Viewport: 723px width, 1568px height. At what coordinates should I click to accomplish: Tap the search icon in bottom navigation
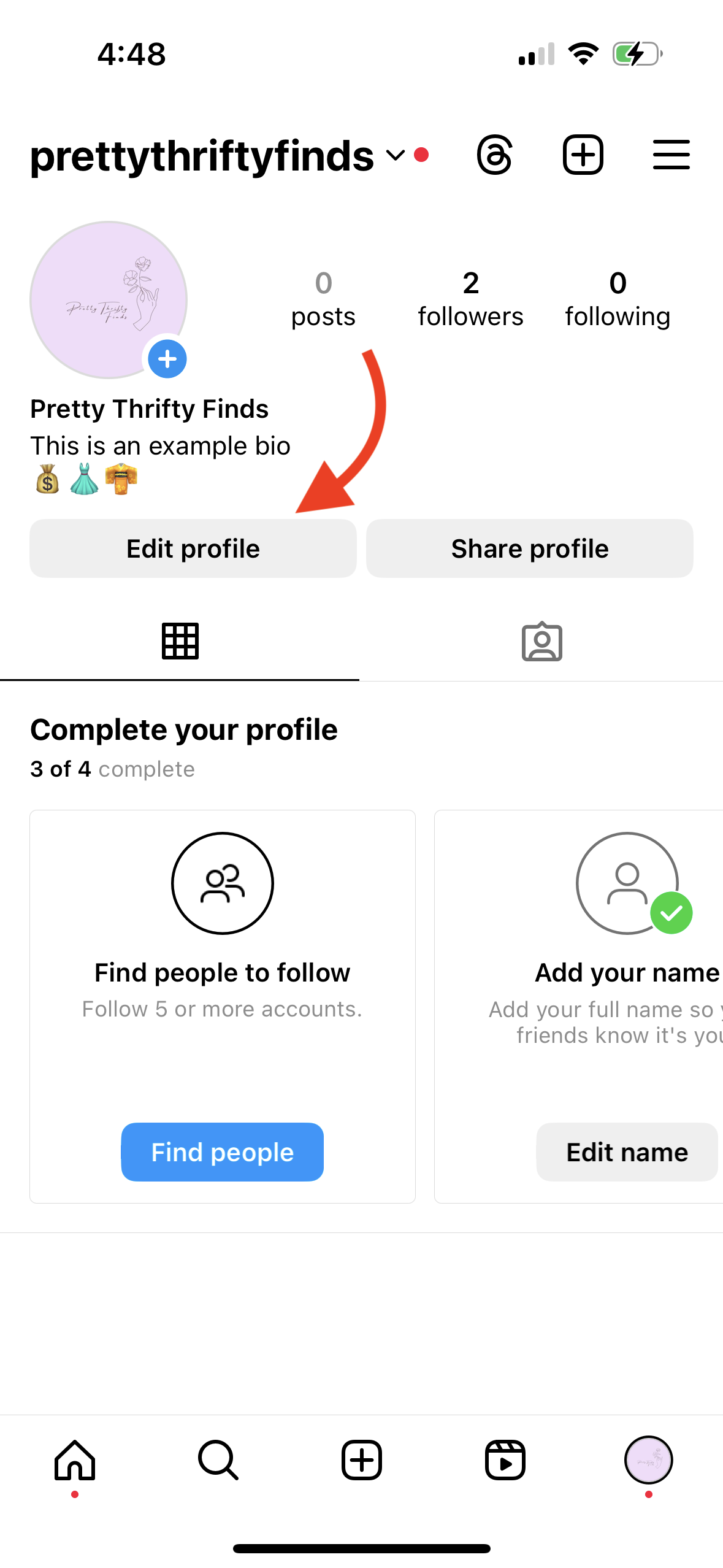pos(218,1460)
